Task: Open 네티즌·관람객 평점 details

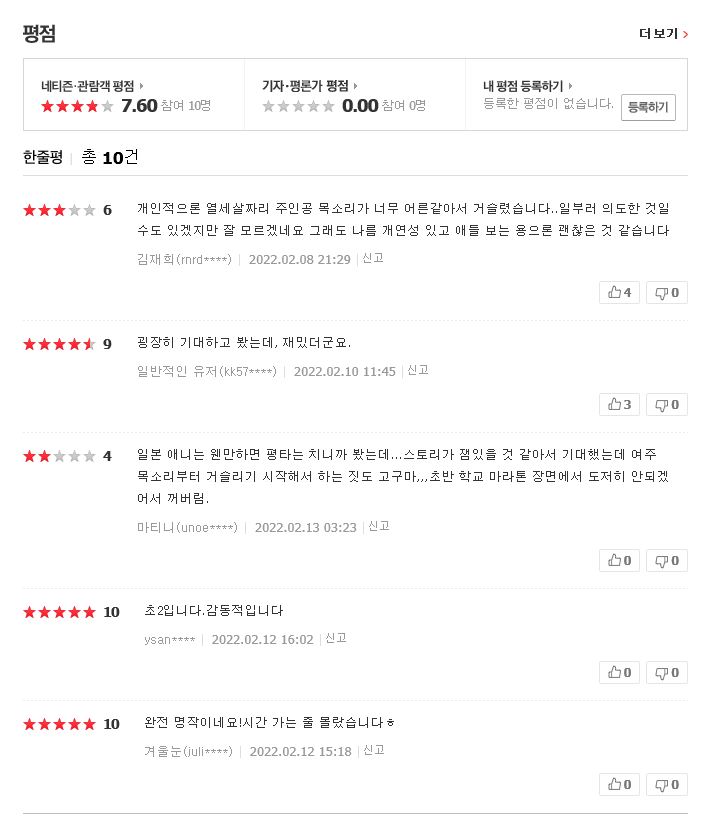Action: pos(92,86)
